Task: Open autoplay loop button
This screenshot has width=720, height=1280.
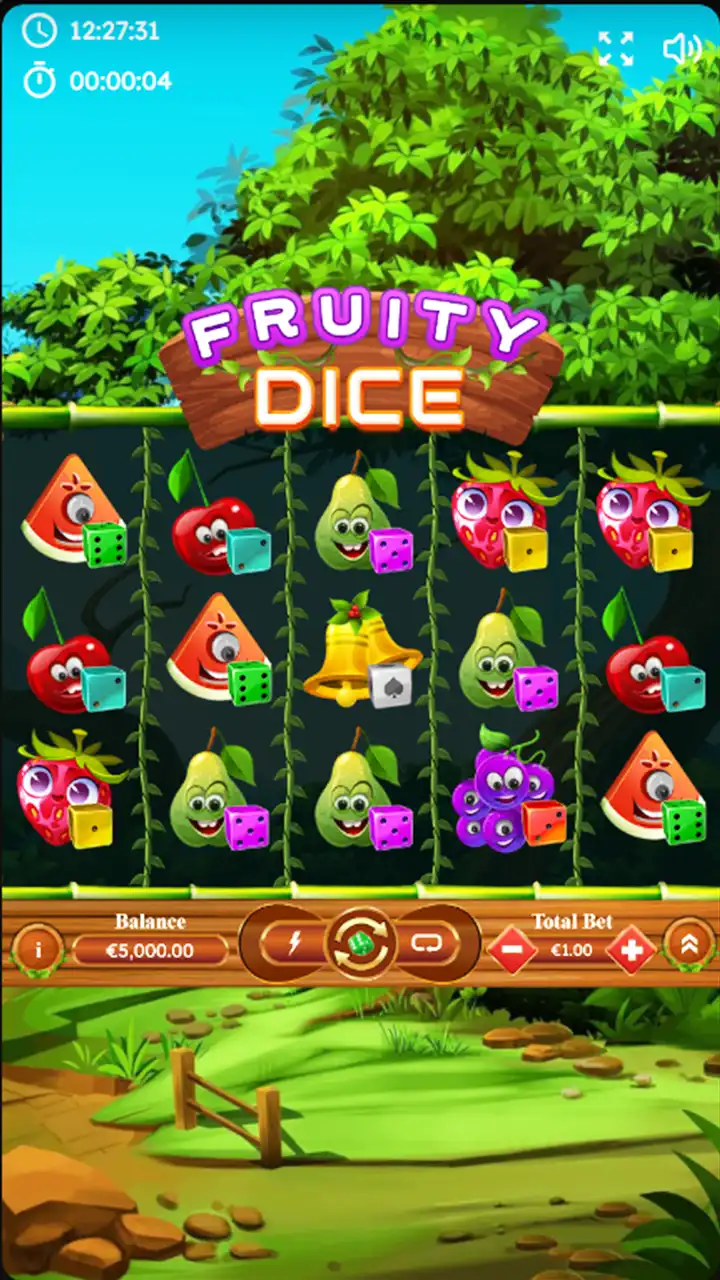Action: click(427, 943)
